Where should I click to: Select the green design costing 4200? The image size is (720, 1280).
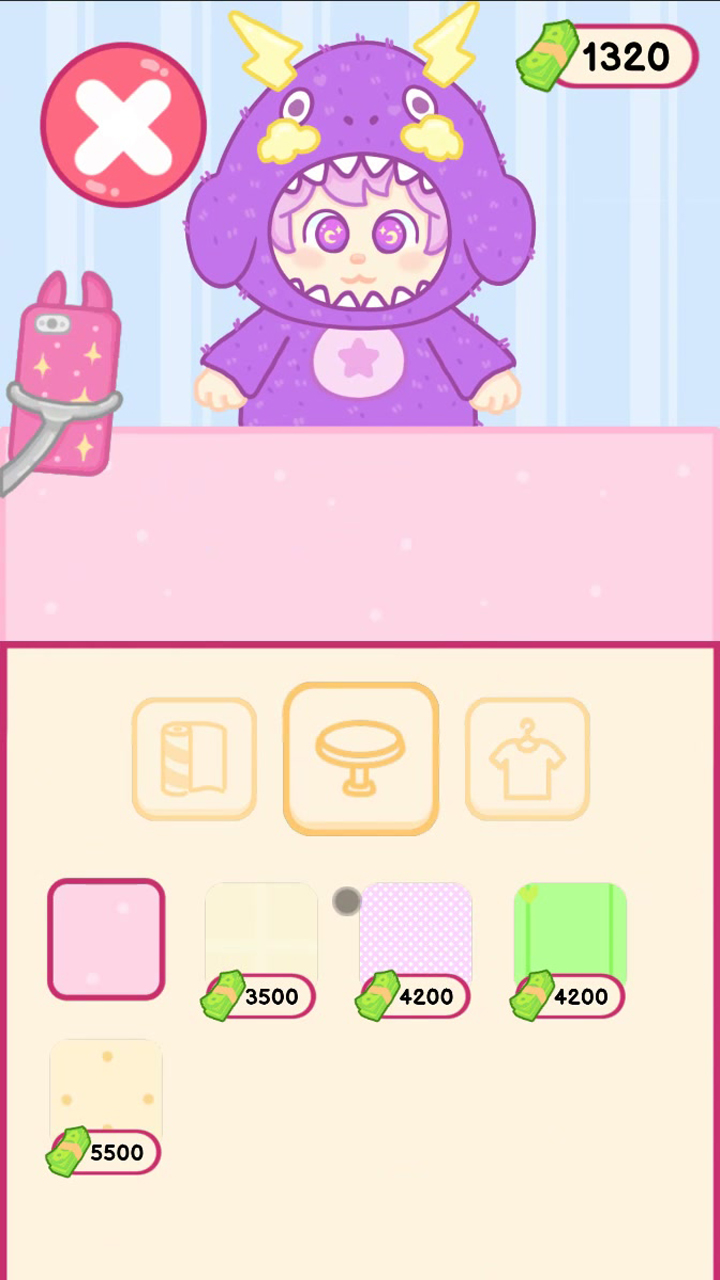(x=570, y=950)
